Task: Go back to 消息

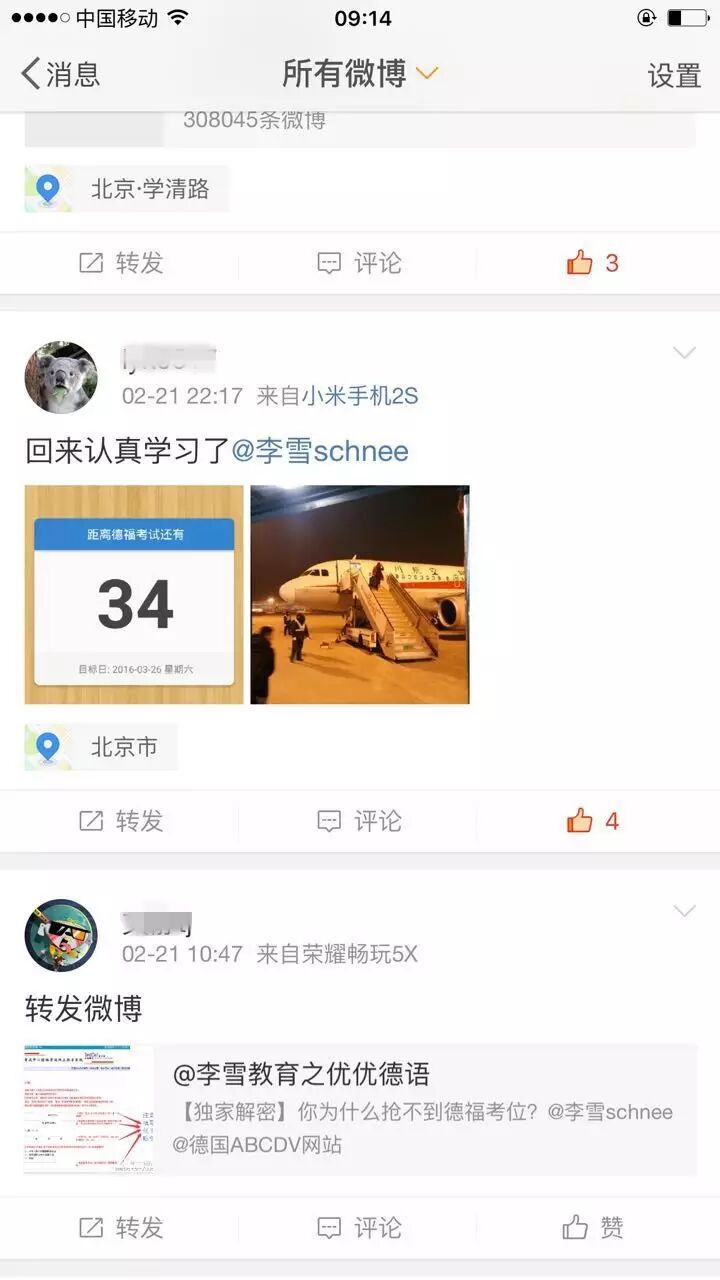Action: pyautogui.click(x=60, y=74)
